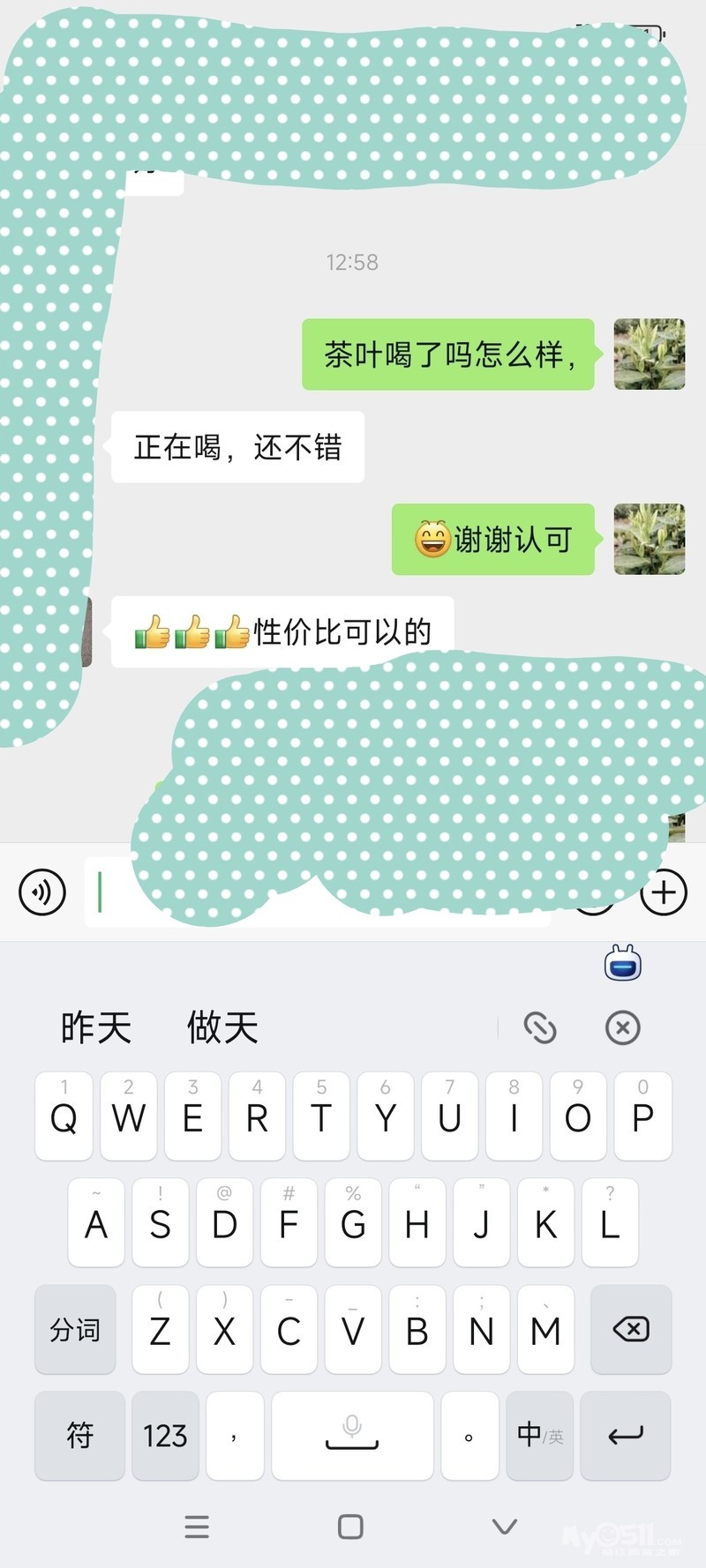Image resolution: width=706 pixels, height=1568 pixels.
Task: Switch to voice message input
Action: pos(42,892)
